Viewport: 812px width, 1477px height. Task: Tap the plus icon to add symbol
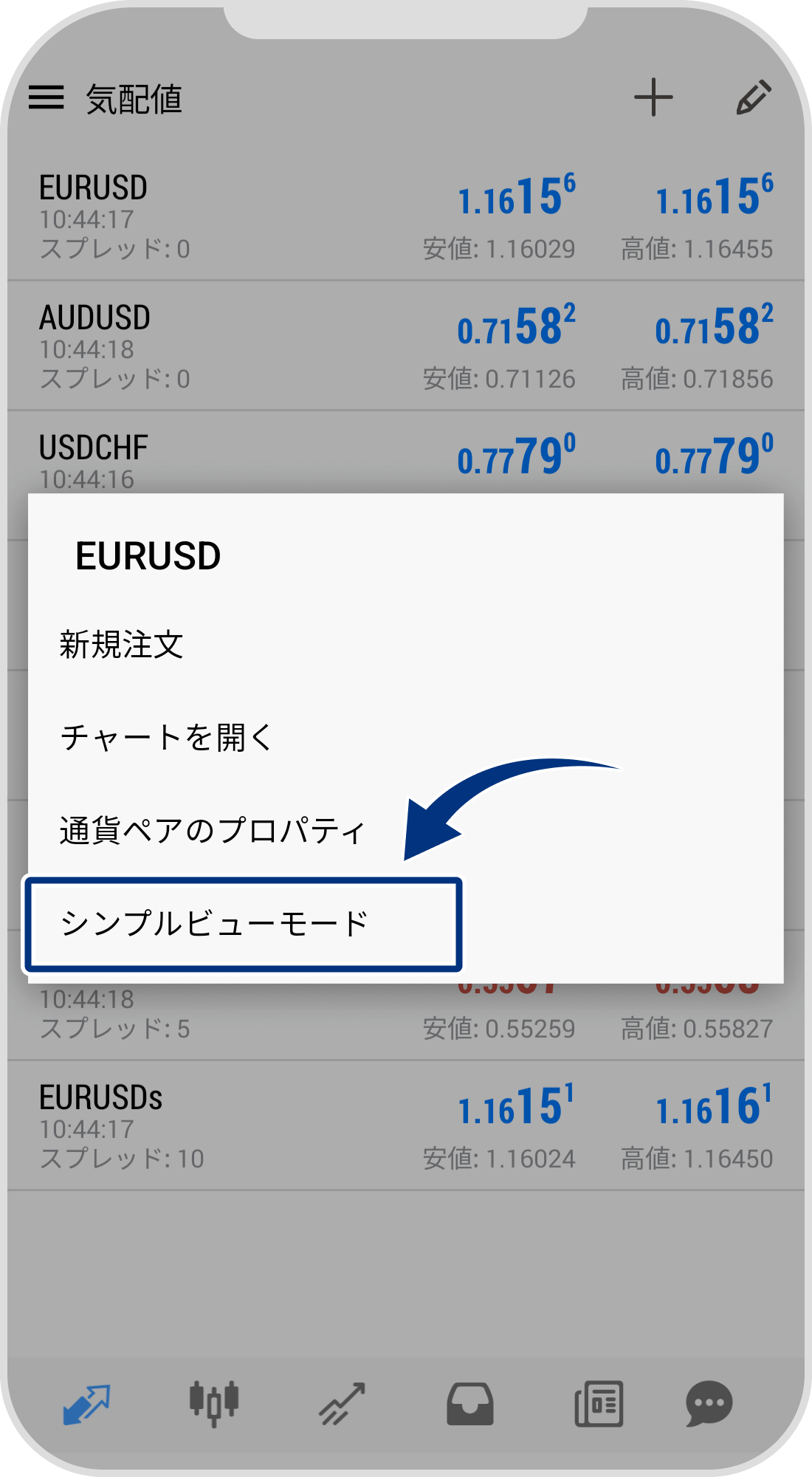[654, 98]
